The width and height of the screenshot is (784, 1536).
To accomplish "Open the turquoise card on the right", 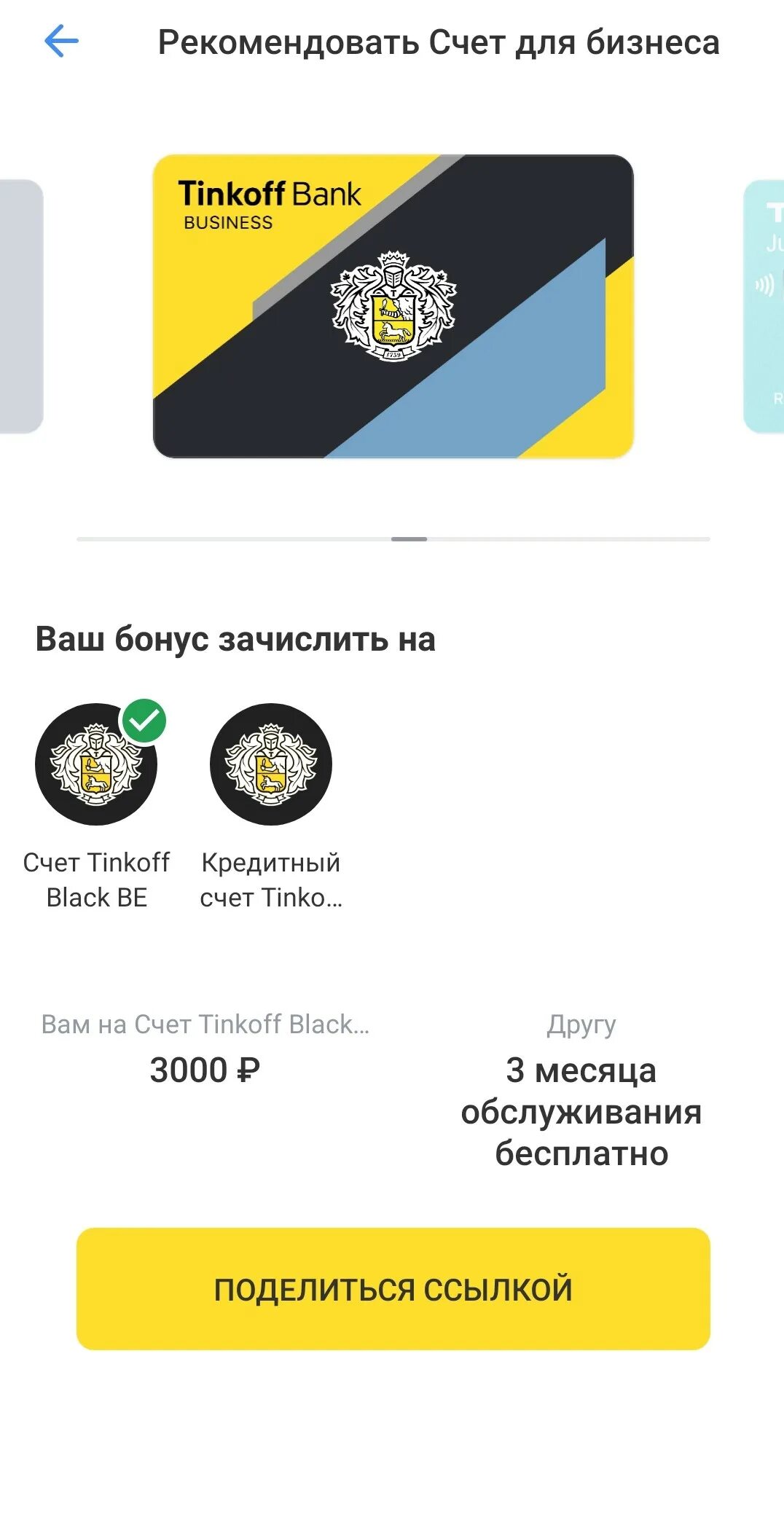I will (x=765, y=306).
